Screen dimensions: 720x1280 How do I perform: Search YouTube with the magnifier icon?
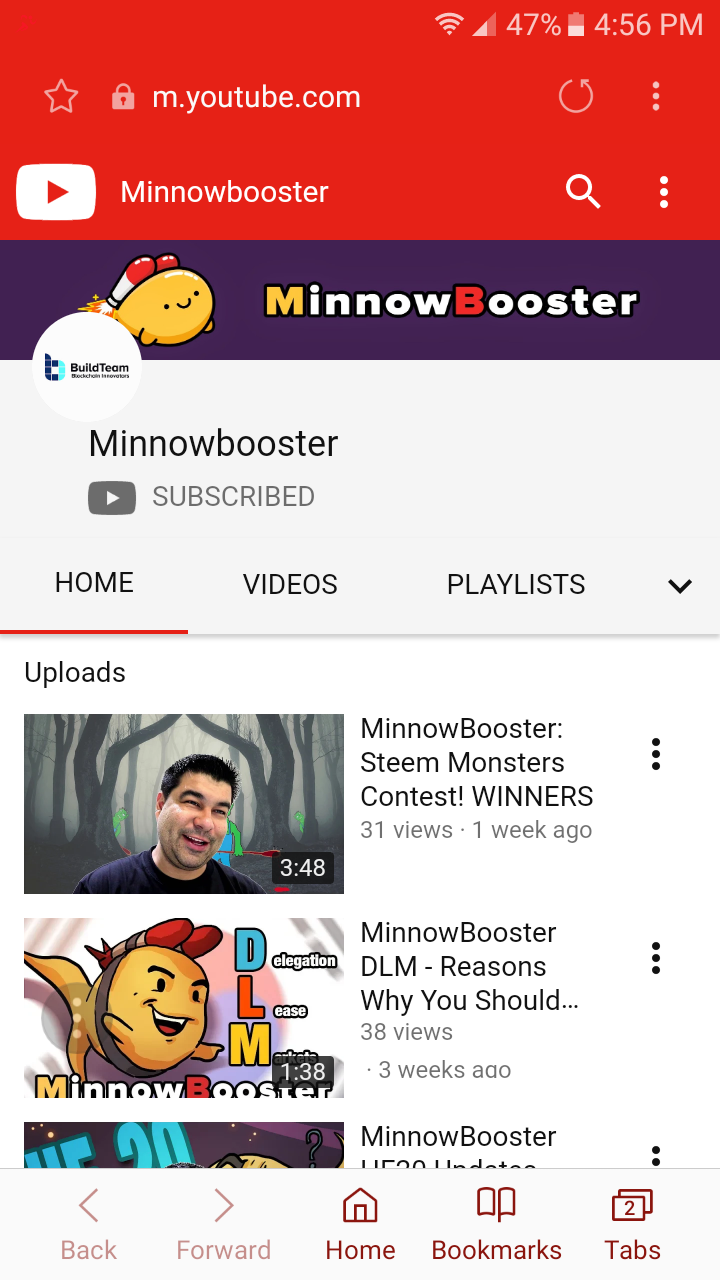pyautogui.click(x=583, y=191)
